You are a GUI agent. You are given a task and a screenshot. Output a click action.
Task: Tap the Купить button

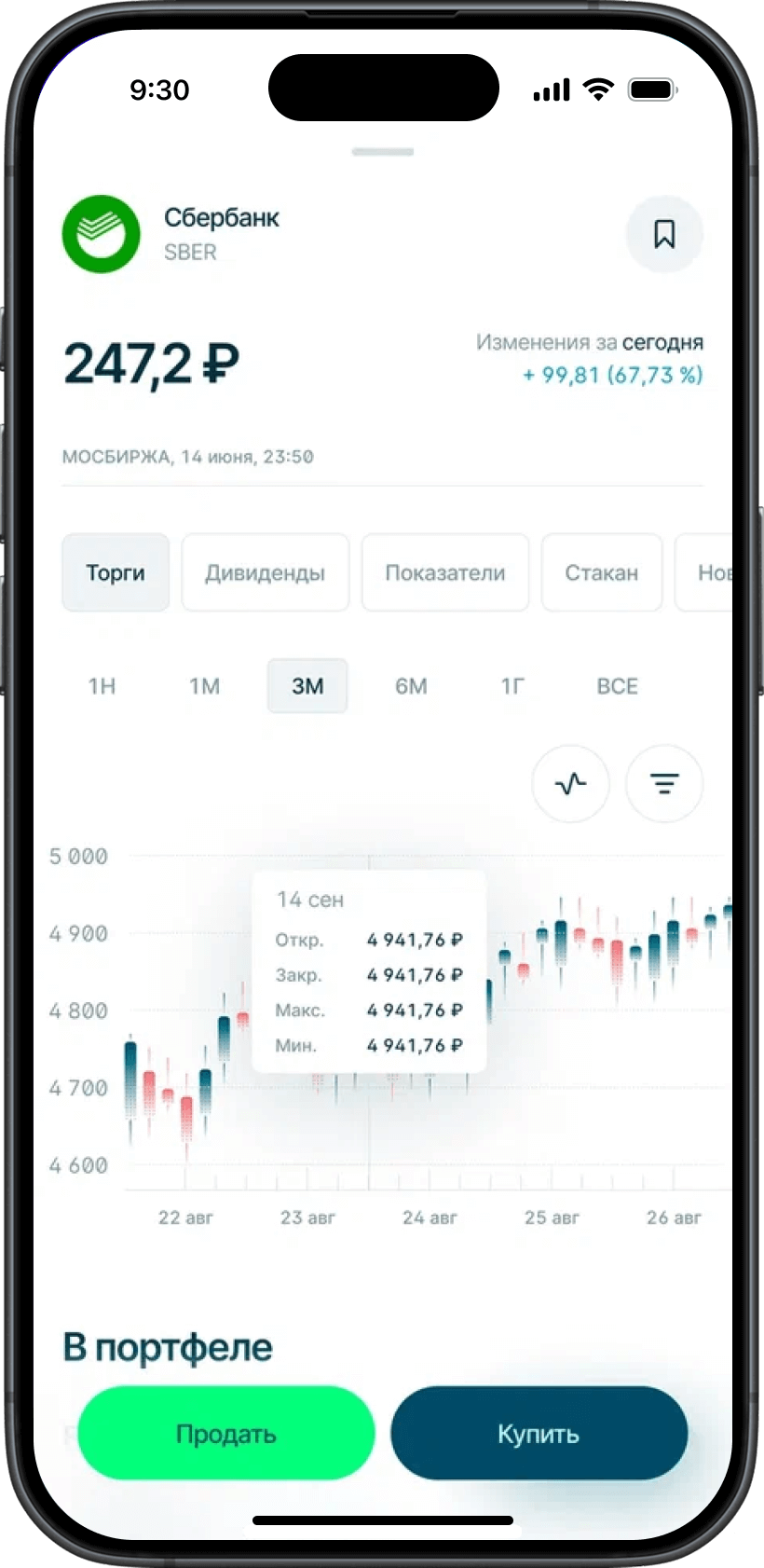(x=539, y=1433)
